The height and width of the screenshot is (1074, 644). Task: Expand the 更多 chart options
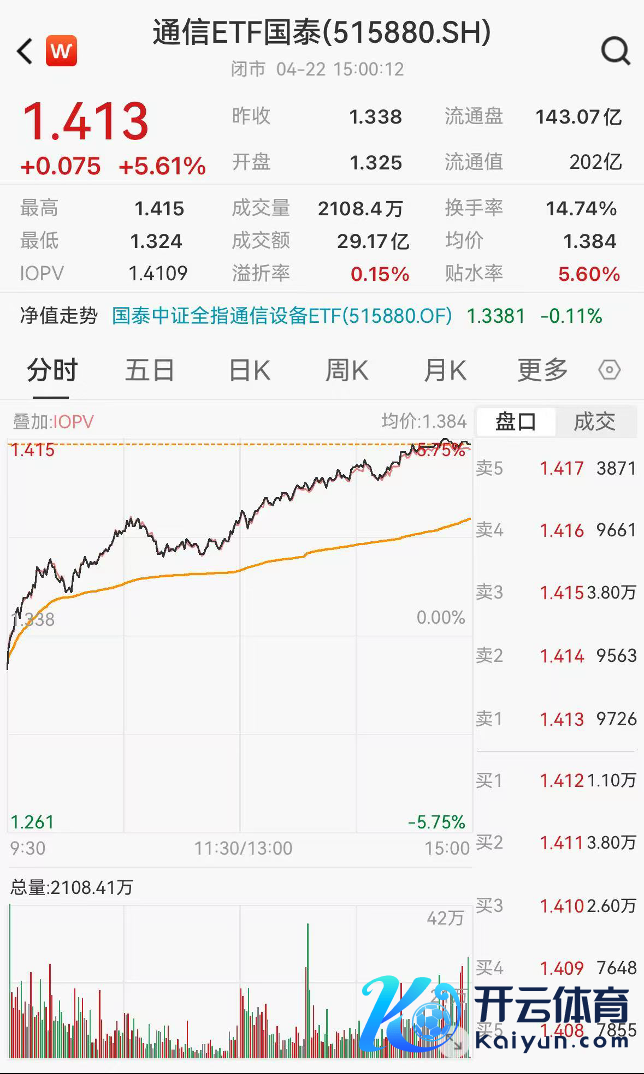542,370
